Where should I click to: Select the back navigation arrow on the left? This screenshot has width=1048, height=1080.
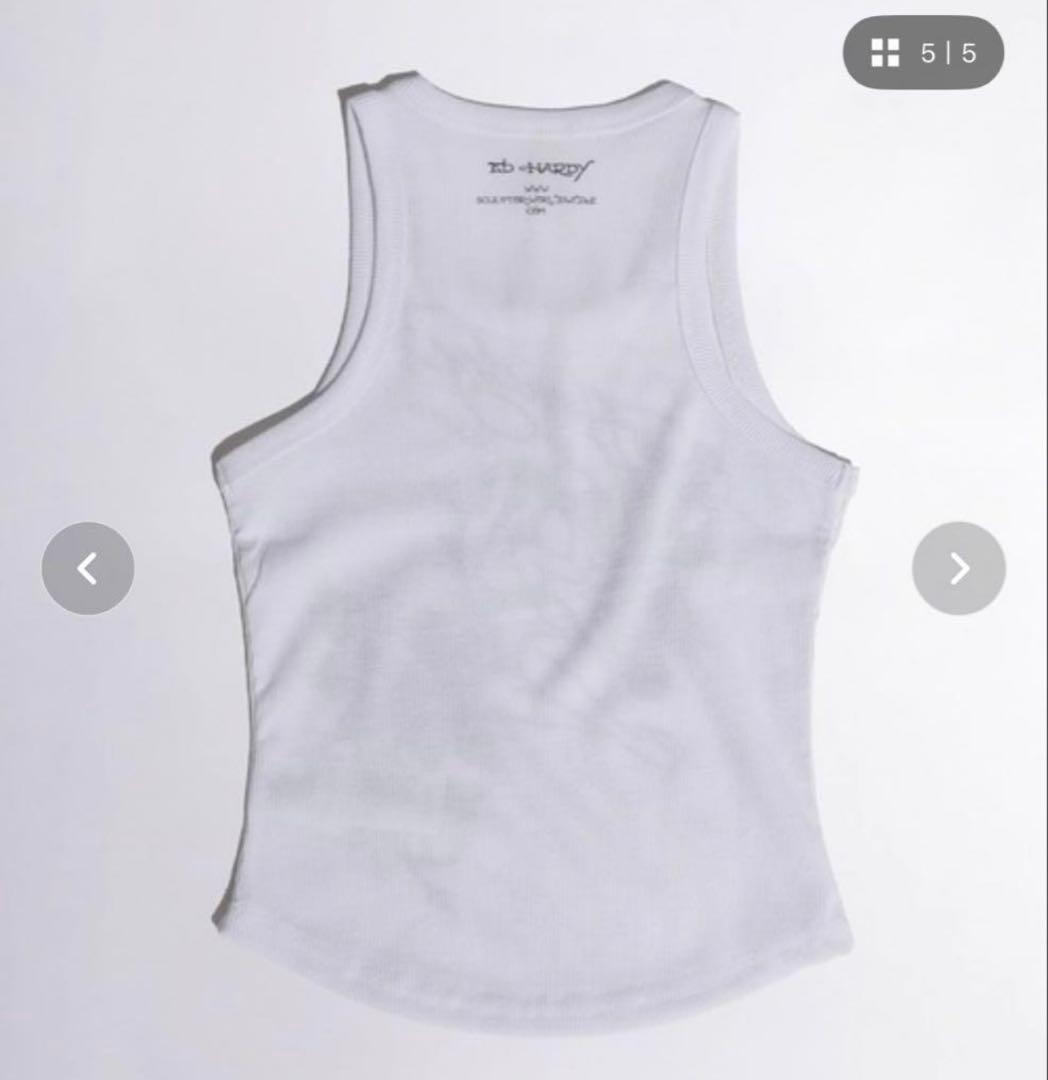tap(89, 568)
